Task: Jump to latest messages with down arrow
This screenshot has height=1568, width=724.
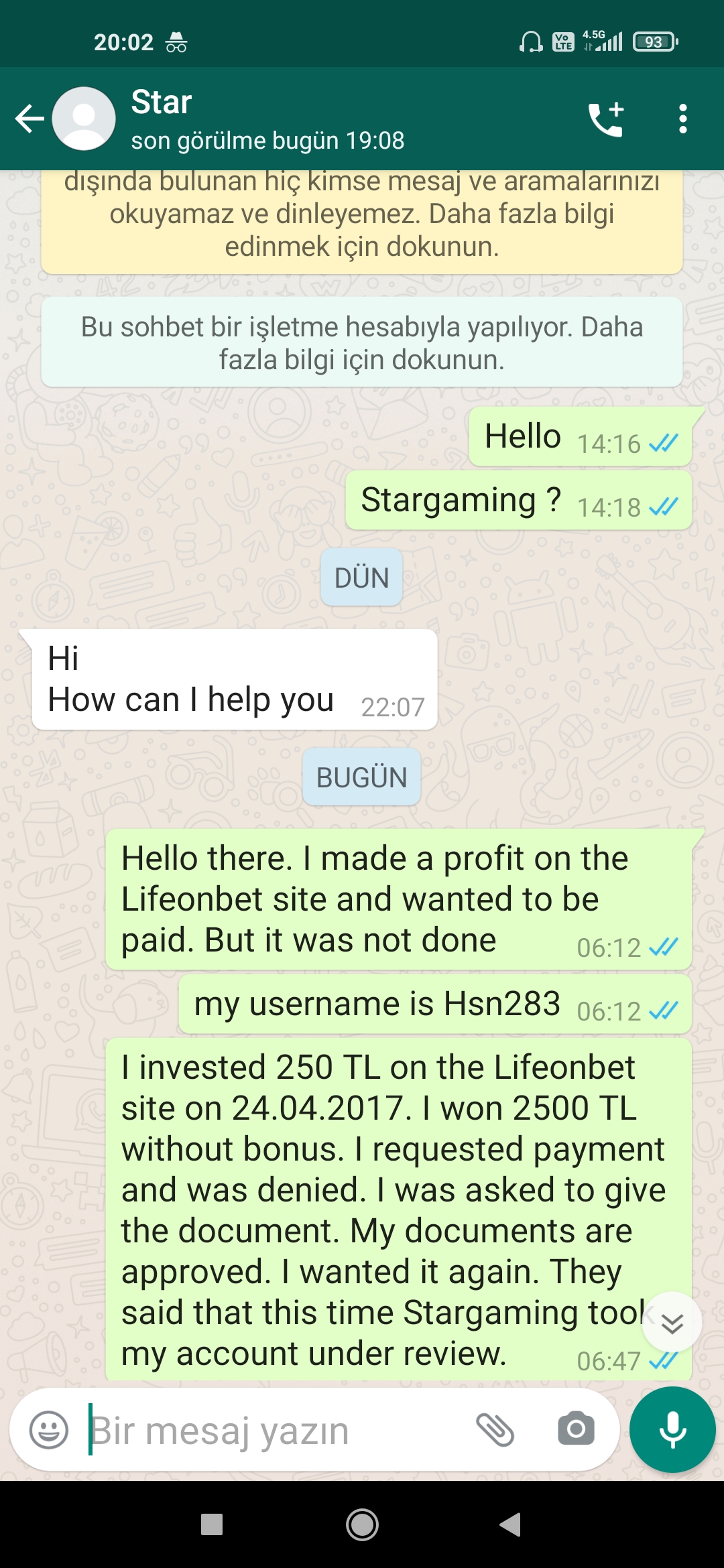Action: point(672,1323)
